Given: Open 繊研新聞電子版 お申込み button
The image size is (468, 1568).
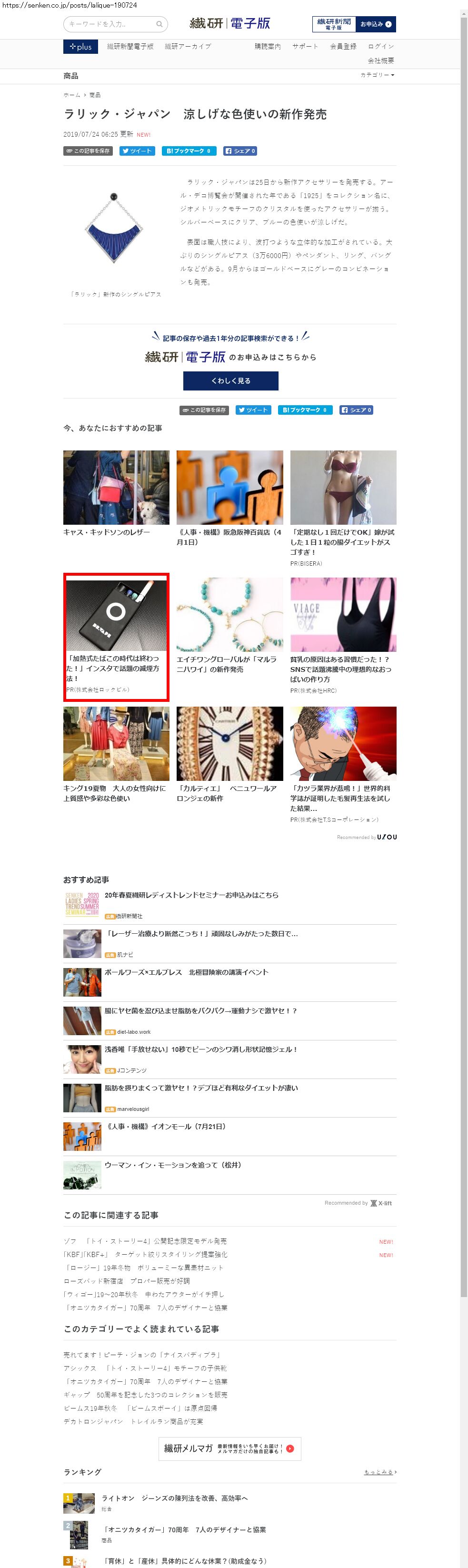Looking at the screenshot, I should 354,24.
